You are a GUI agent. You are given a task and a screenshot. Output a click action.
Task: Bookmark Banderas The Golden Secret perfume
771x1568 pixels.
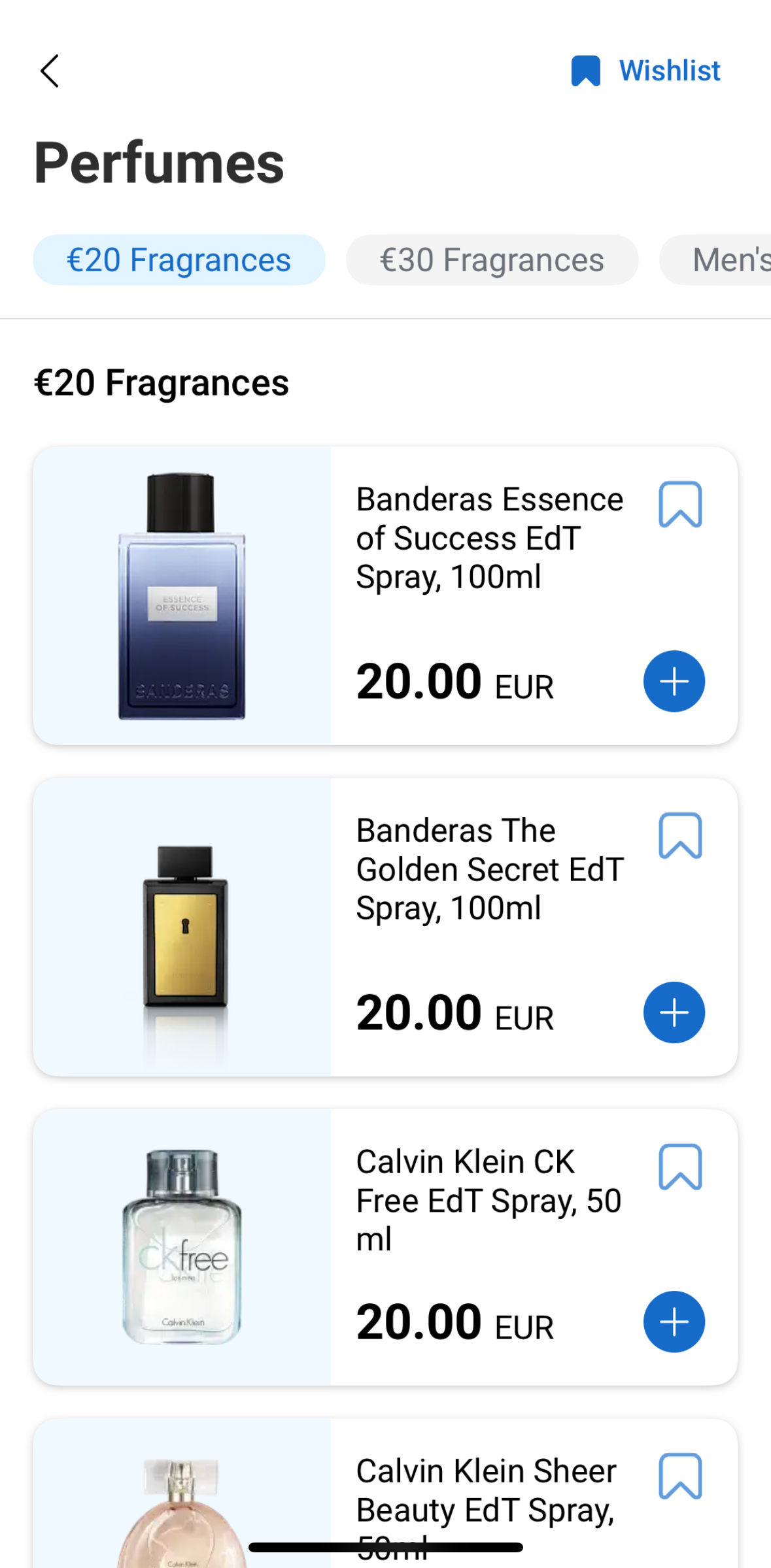681,835
